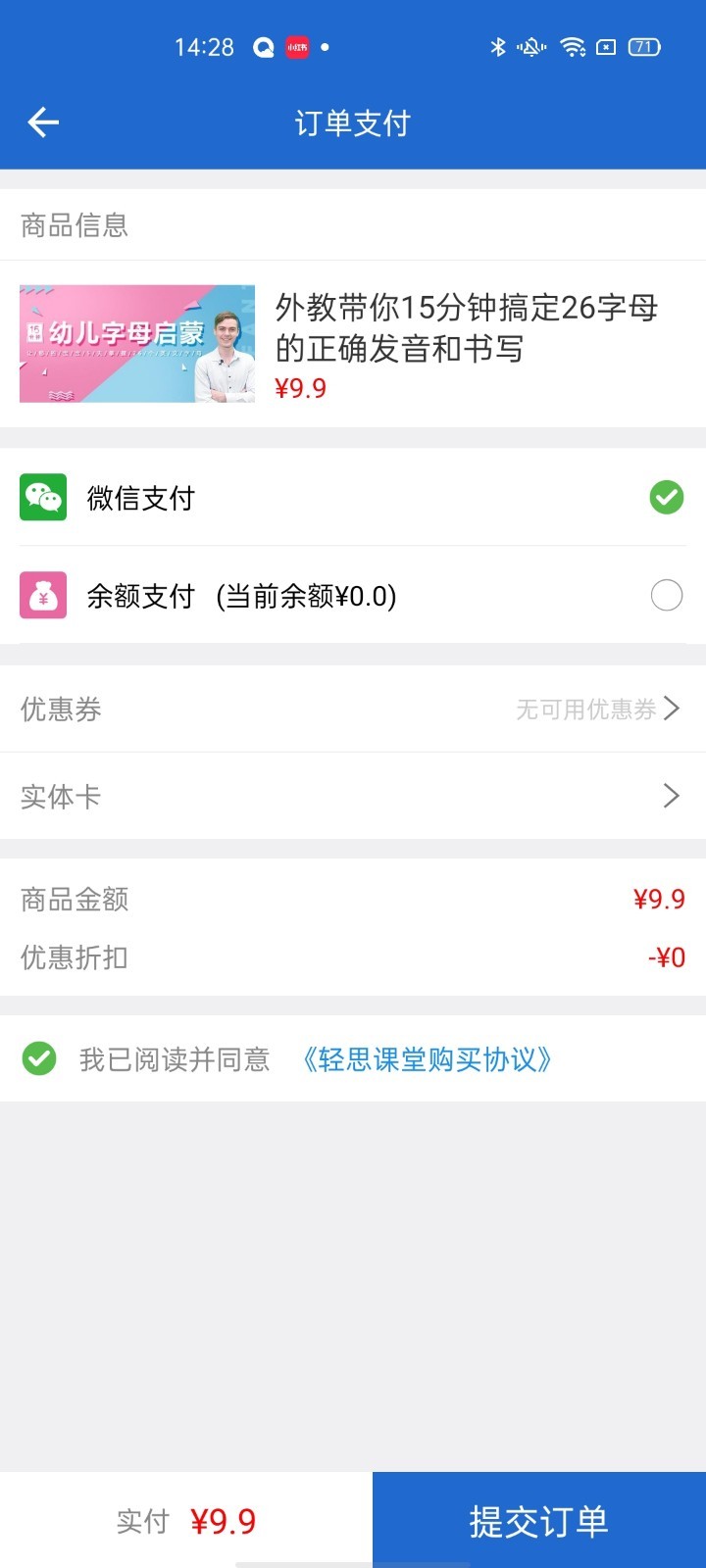Uncheck the 我已阅读并同意 agreement checkbox
Screen dimensions: 706x1568
pos(39,1058)
